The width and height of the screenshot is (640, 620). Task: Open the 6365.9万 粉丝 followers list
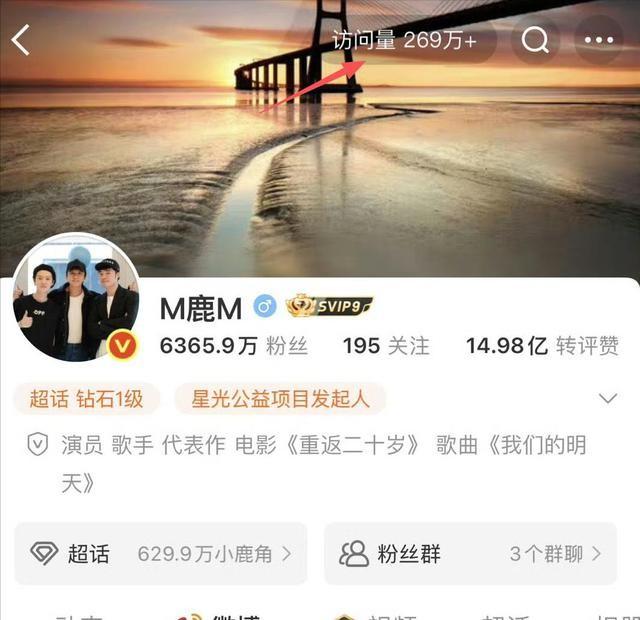click(x=234, y=346)
